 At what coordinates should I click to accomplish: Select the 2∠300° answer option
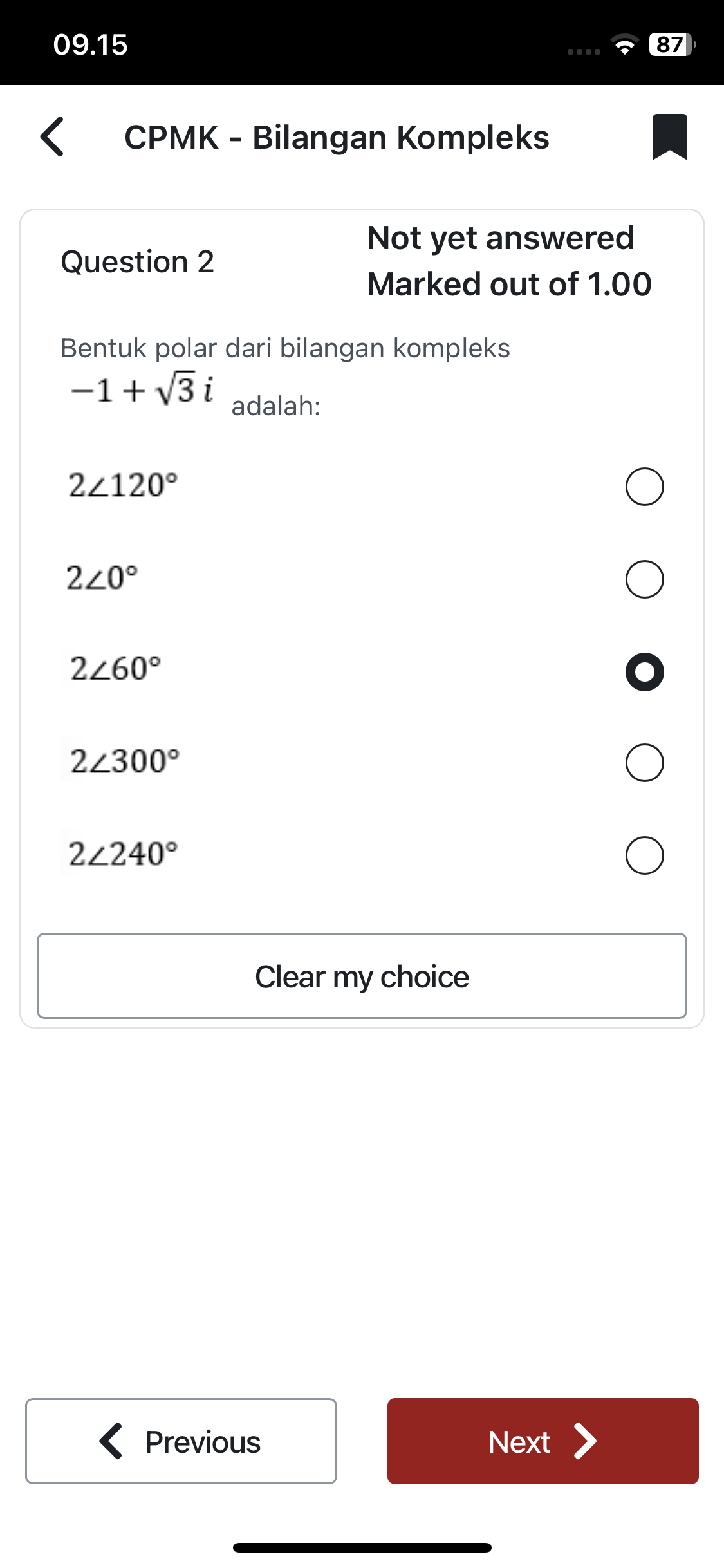[x=645, y=762]
